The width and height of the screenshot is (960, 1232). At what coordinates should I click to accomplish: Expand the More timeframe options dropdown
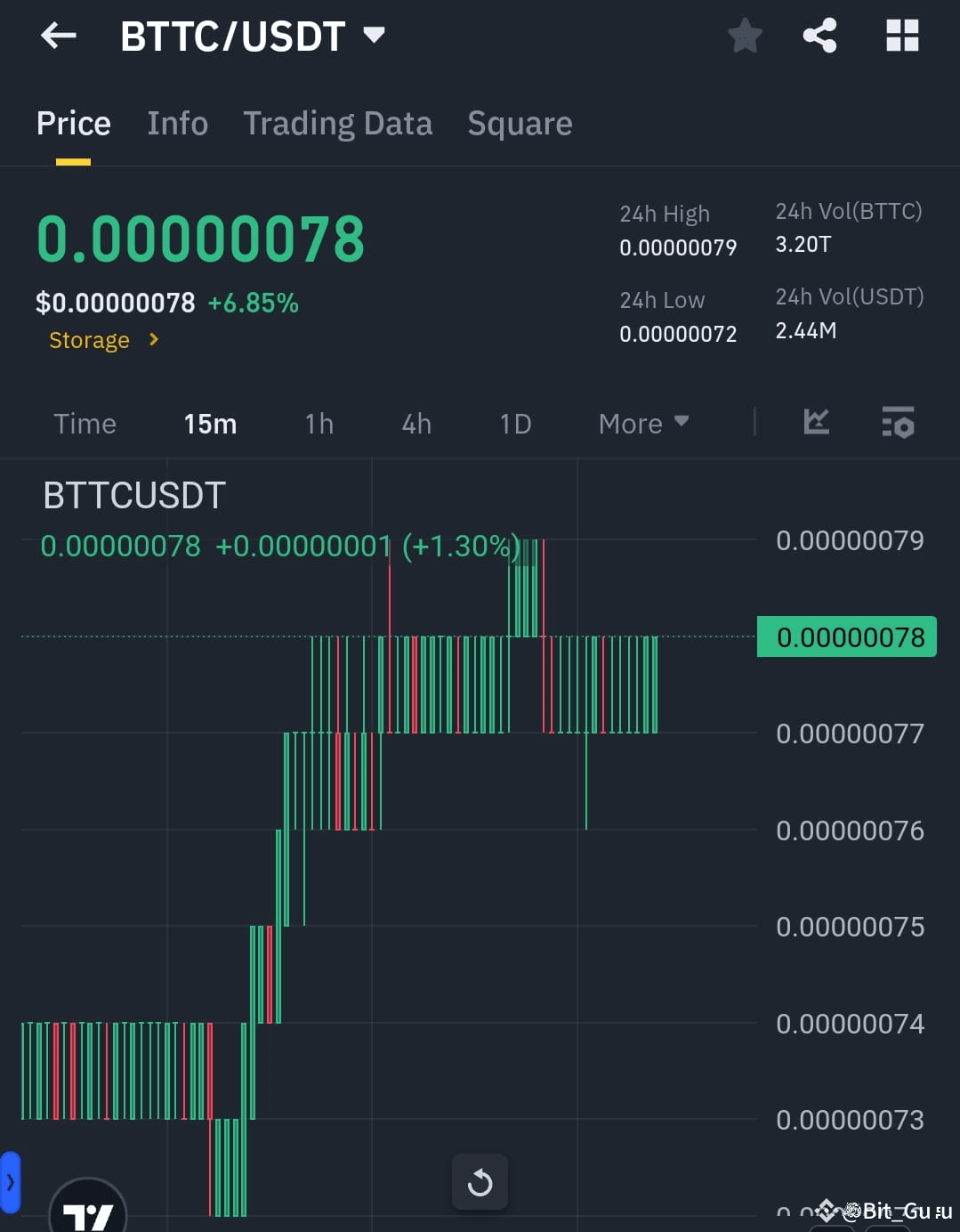click(x=642, y=424)
